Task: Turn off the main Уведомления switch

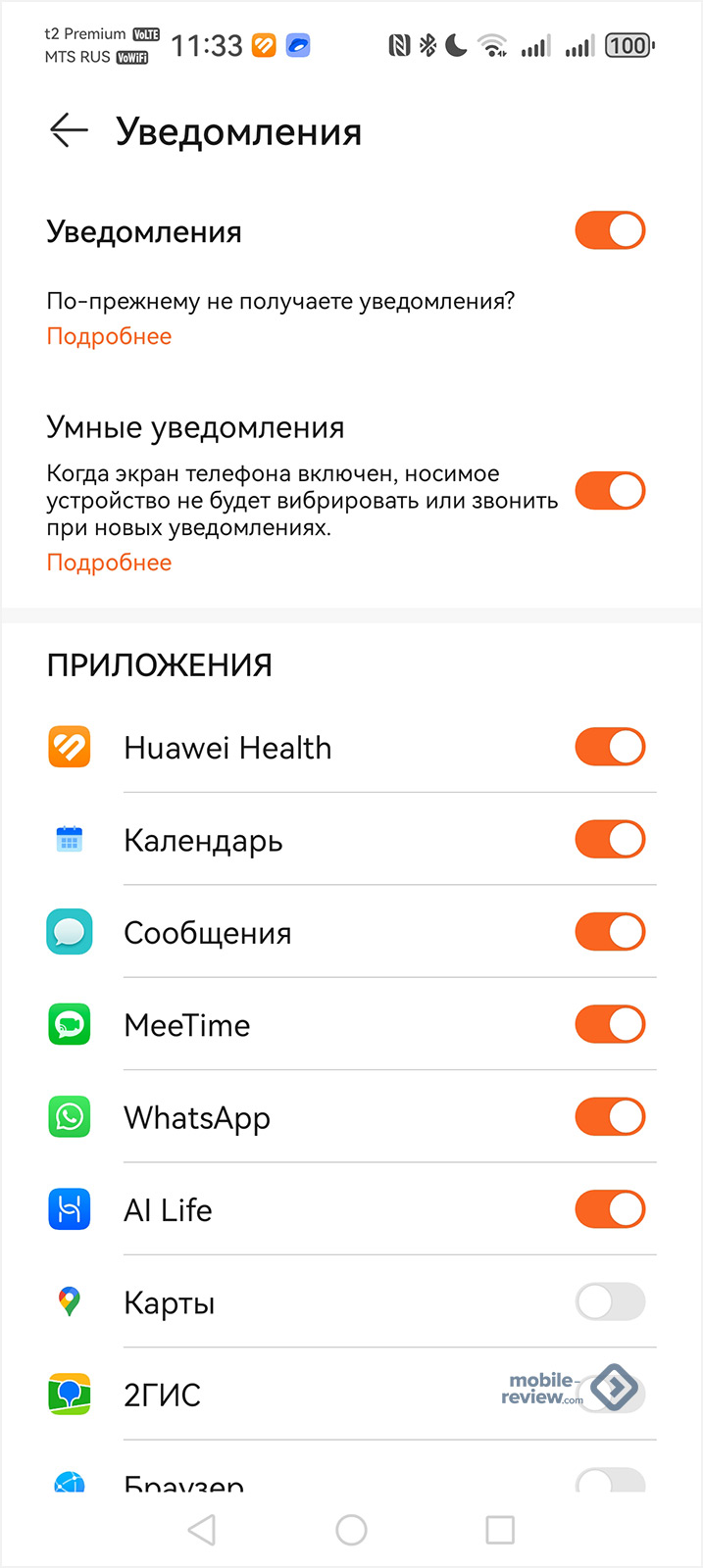Action: point(610,231)
